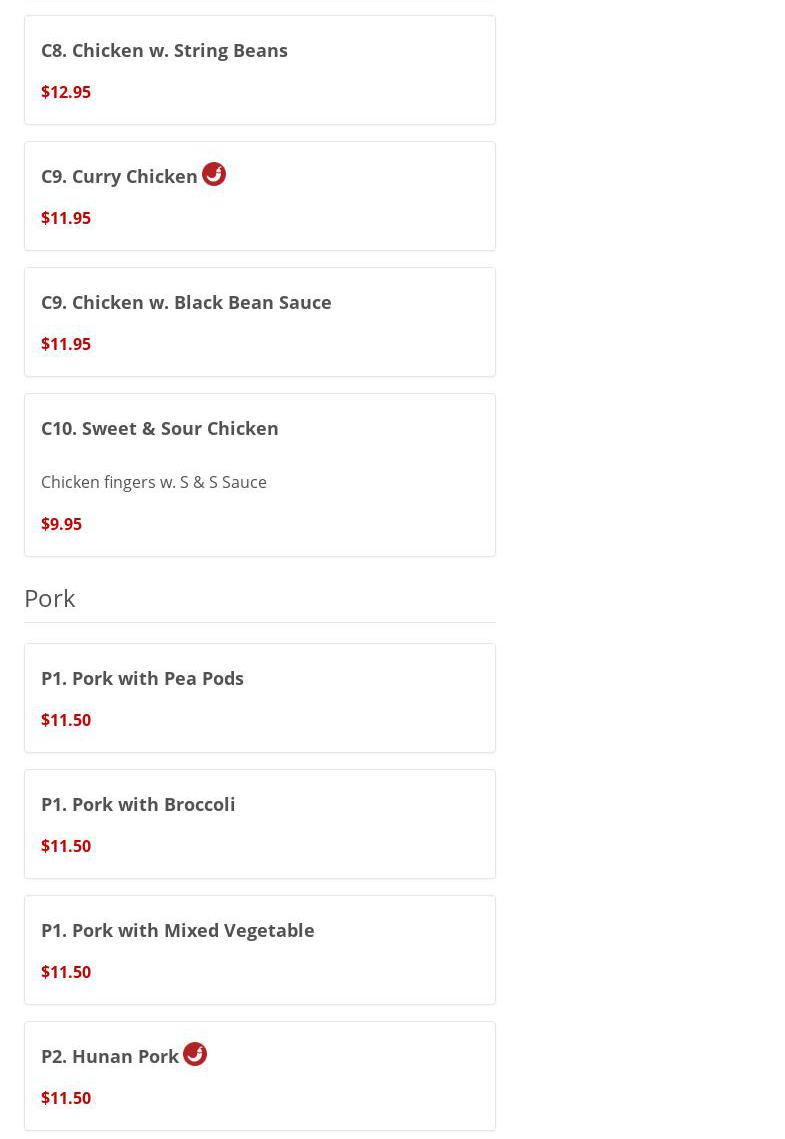Screen dimensions: 785x1139
Task: Select C9. Curry Chicken from the menu
Action: (259, 196)
